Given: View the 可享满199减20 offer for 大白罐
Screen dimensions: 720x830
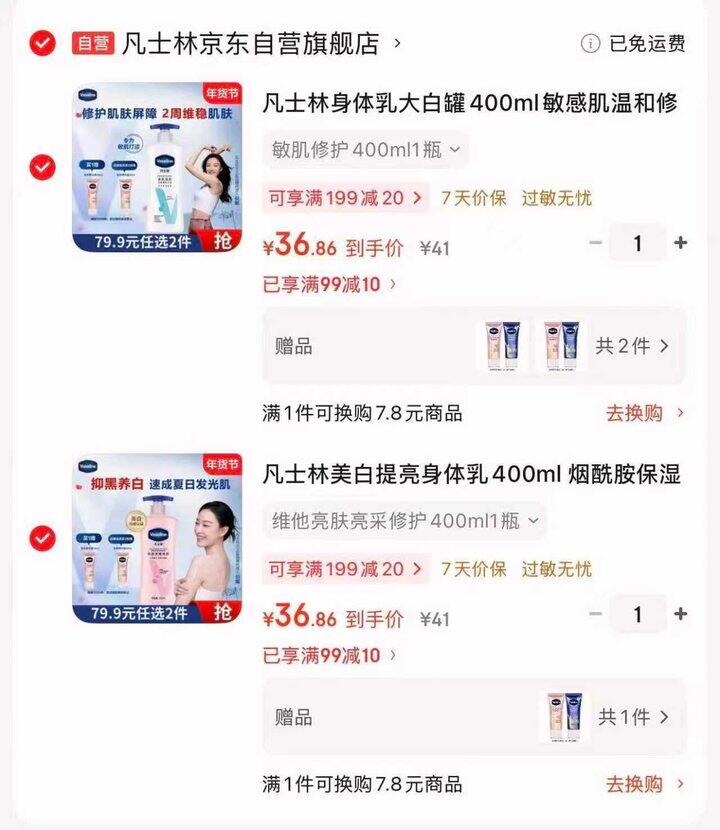Looking at the screenshot, I should coord(345,198).
